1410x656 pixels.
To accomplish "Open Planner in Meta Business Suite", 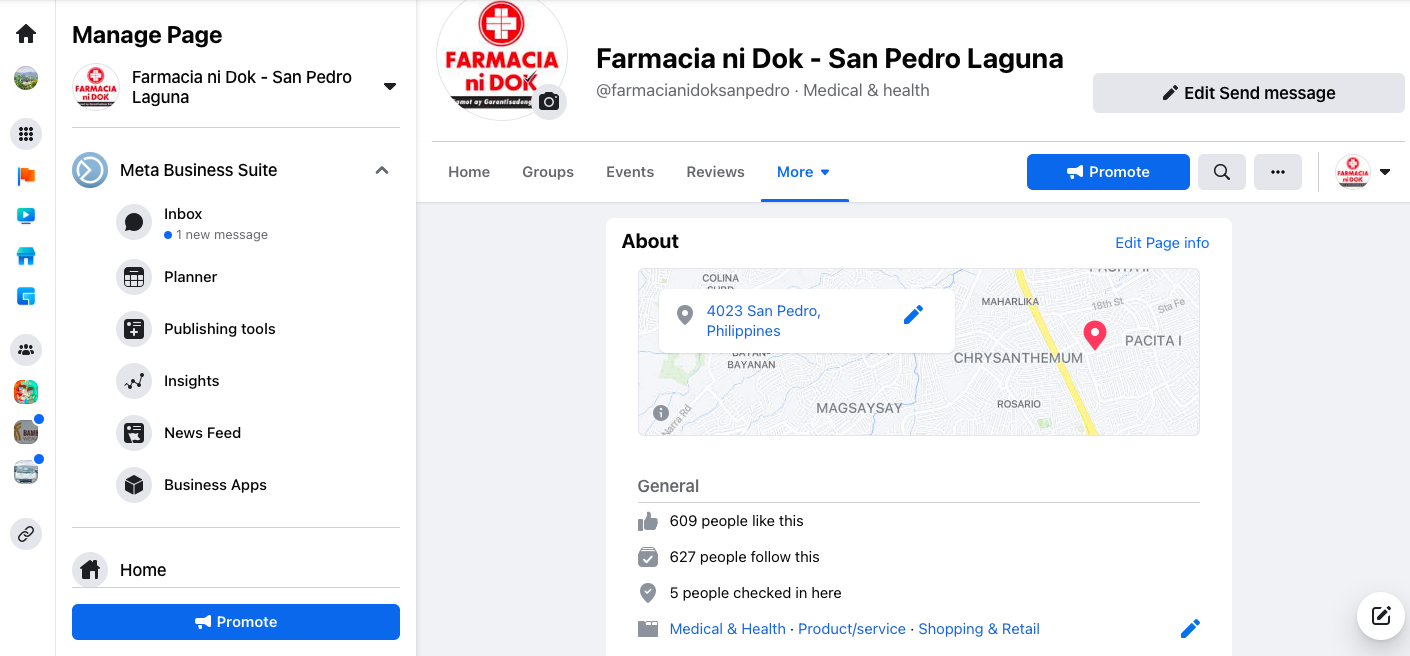I will (190, 277).
